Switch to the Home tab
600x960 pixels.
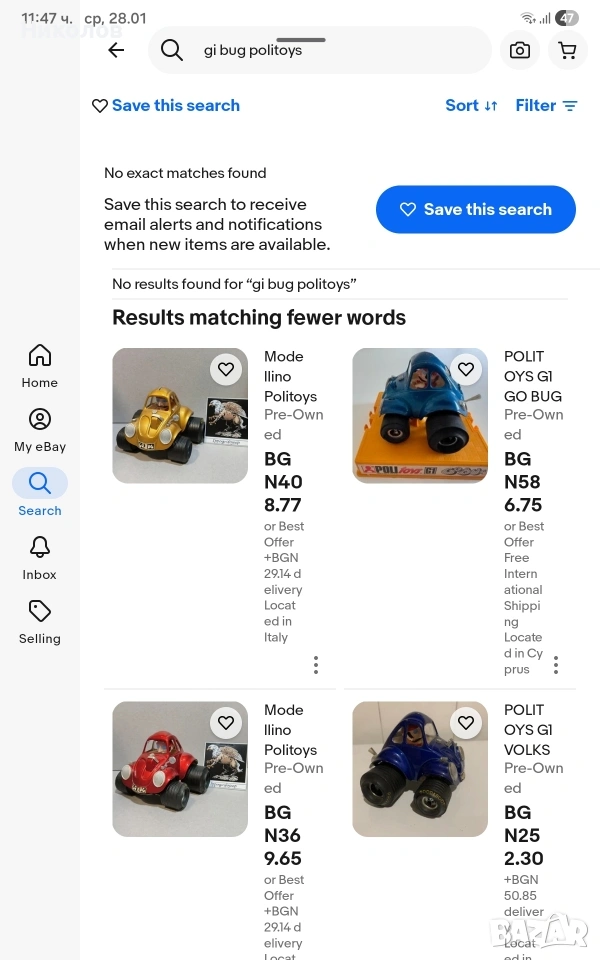tap(40, 365)
